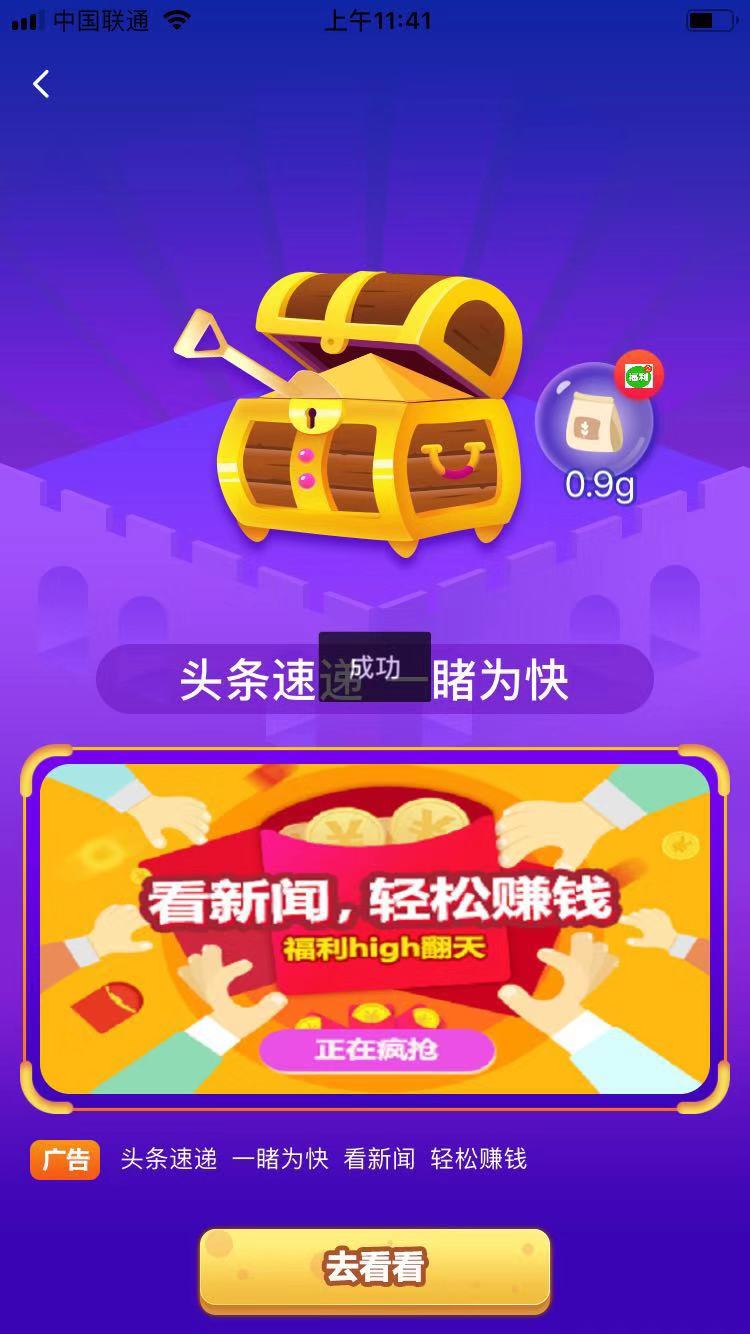Go back using the top-left arrow
The width and height of the screenshot is (750, 1334).
click(41, 84)
